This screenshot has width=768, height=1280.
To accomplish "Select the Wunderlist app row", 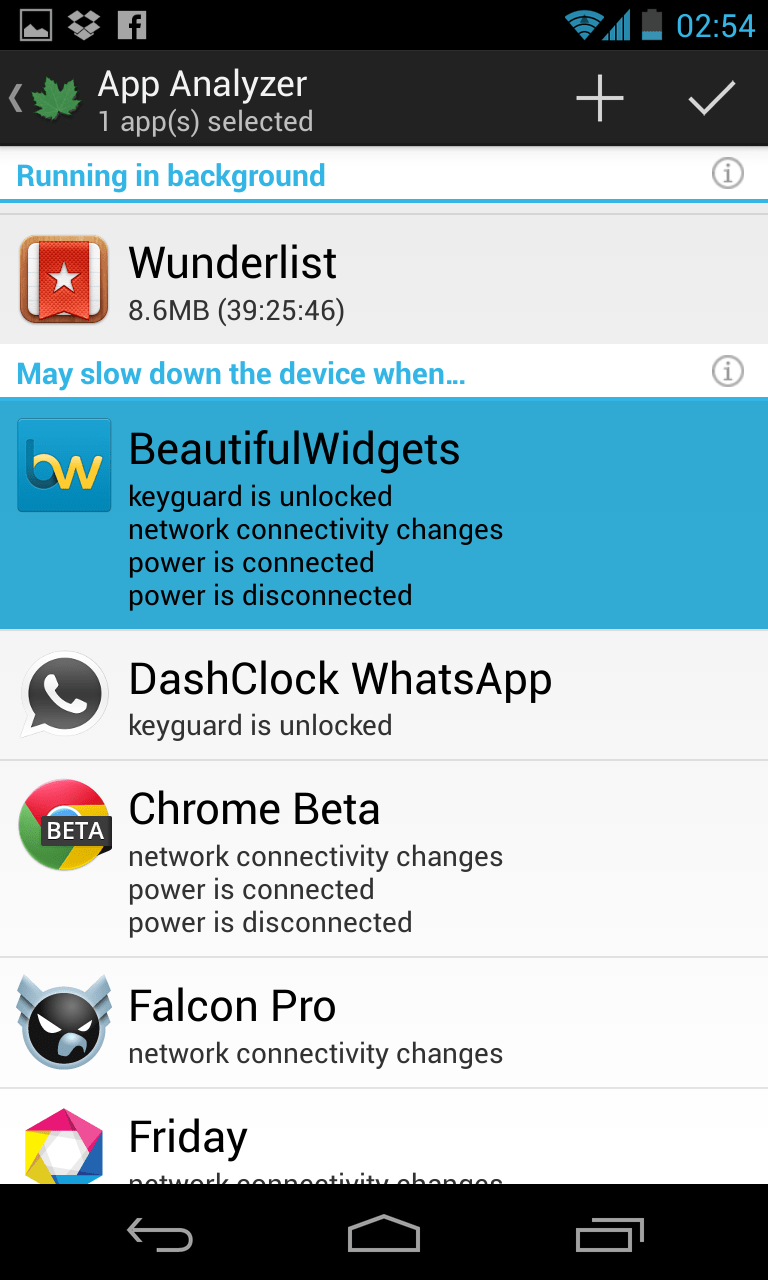I will pyautogui.click(x=384, y=280).
